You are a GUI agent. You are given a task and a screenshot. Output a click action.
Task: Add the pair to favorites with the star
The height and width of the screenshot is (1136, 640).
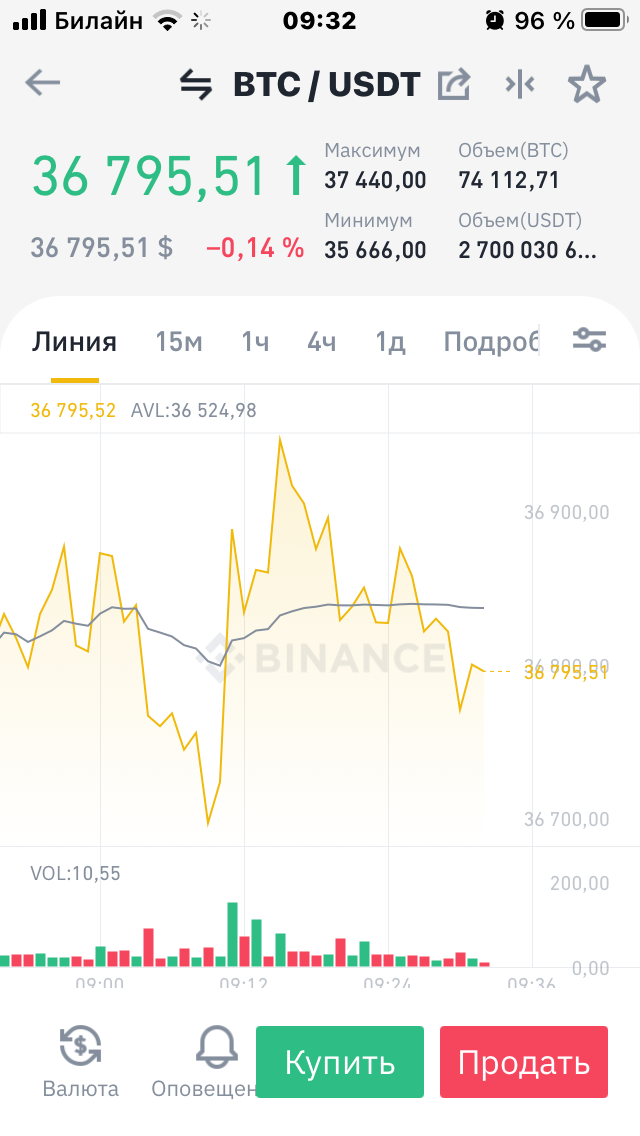click(x=586, y=84)
